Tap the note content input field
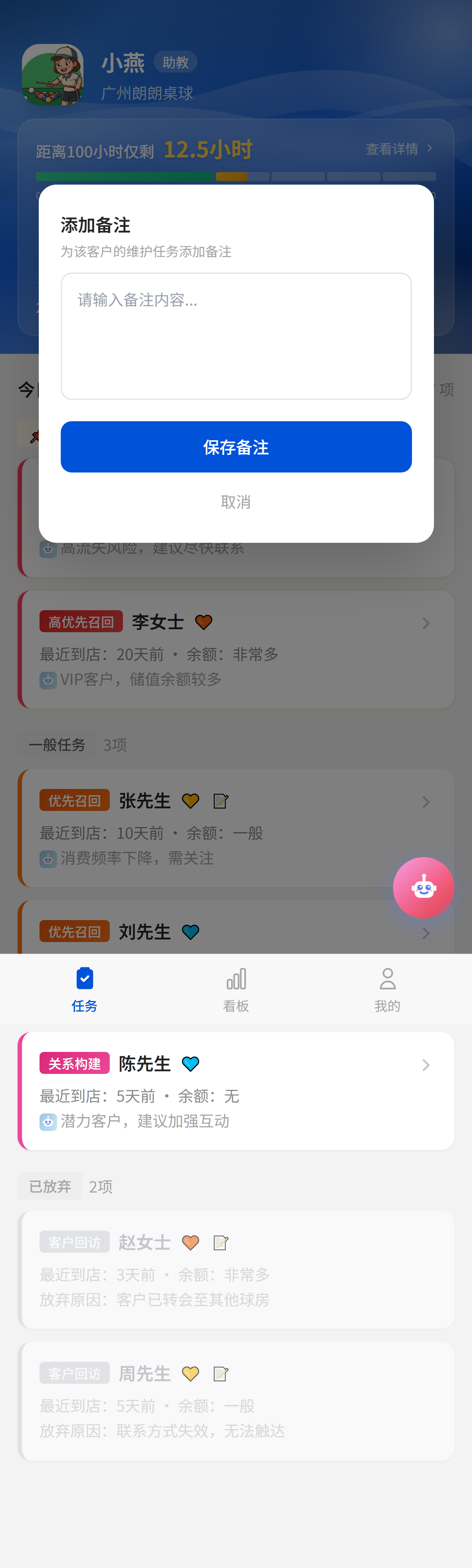The width and height of the screenshot is (472, 1568). coord(236,336)
